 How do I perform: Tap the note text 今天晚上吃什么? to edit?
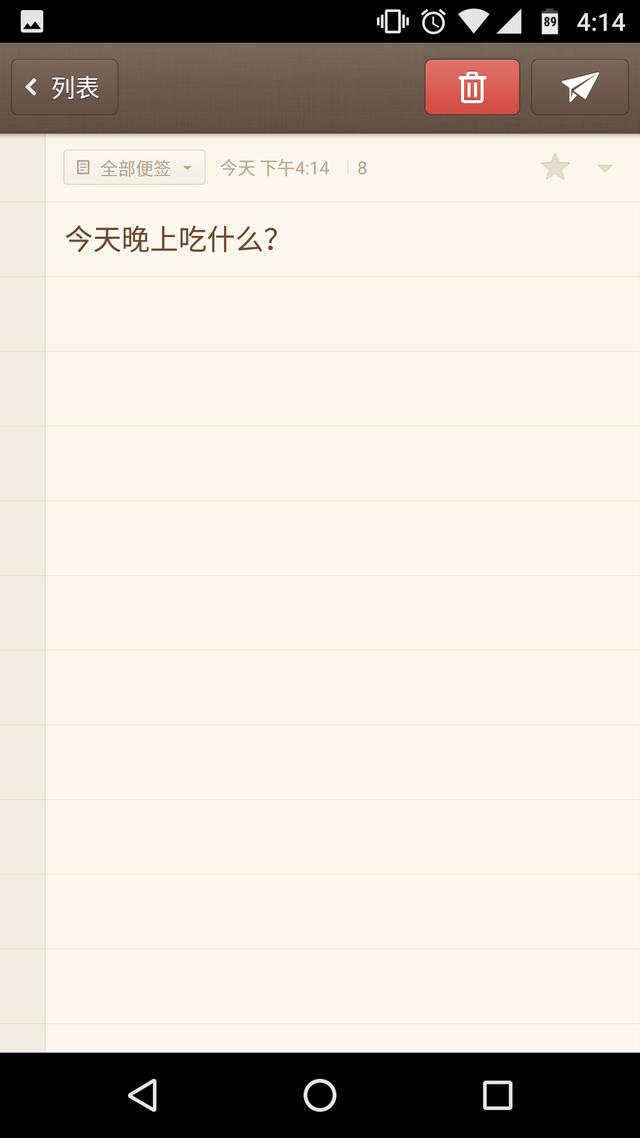tap(171, 240)
